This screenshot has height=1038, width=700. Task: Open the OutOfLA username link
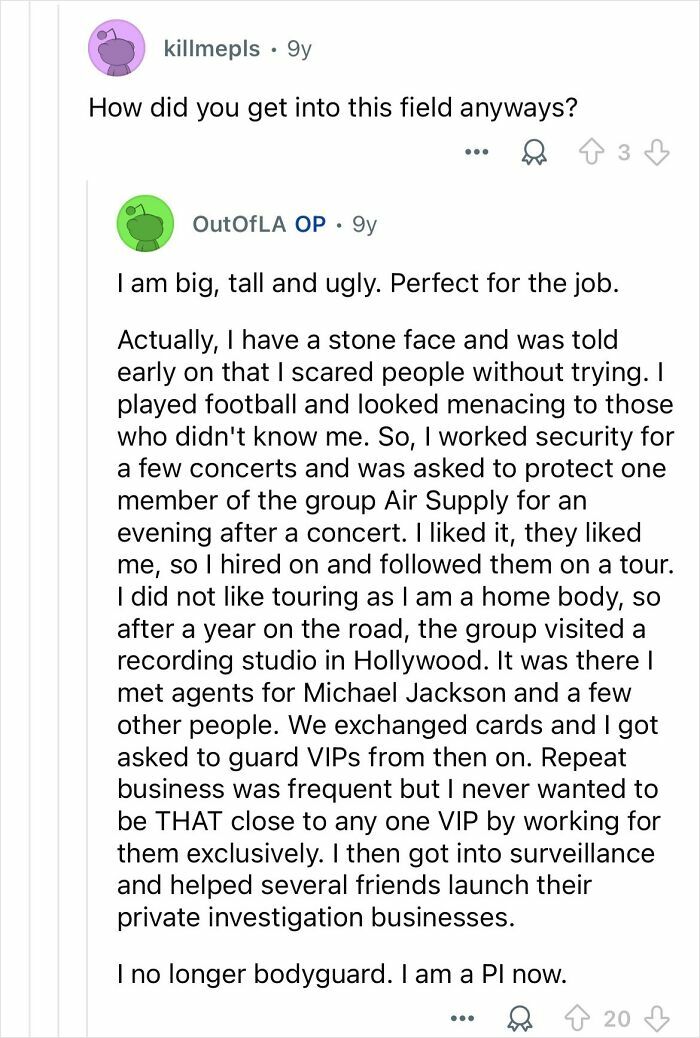[x=239, y=223]
